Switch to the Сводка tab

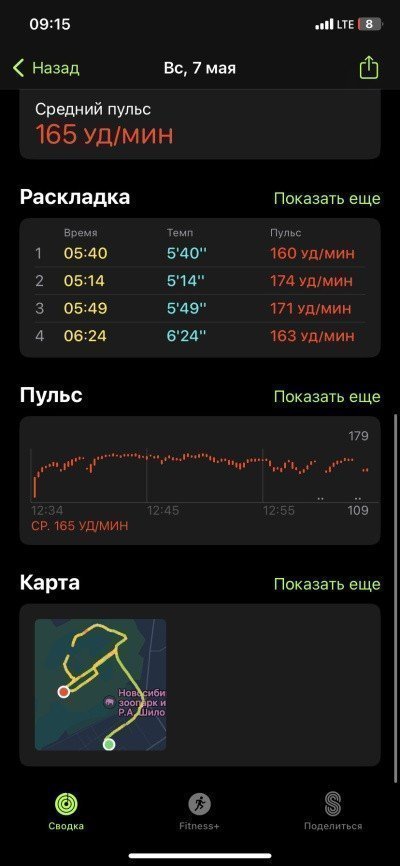coord(66,811)
